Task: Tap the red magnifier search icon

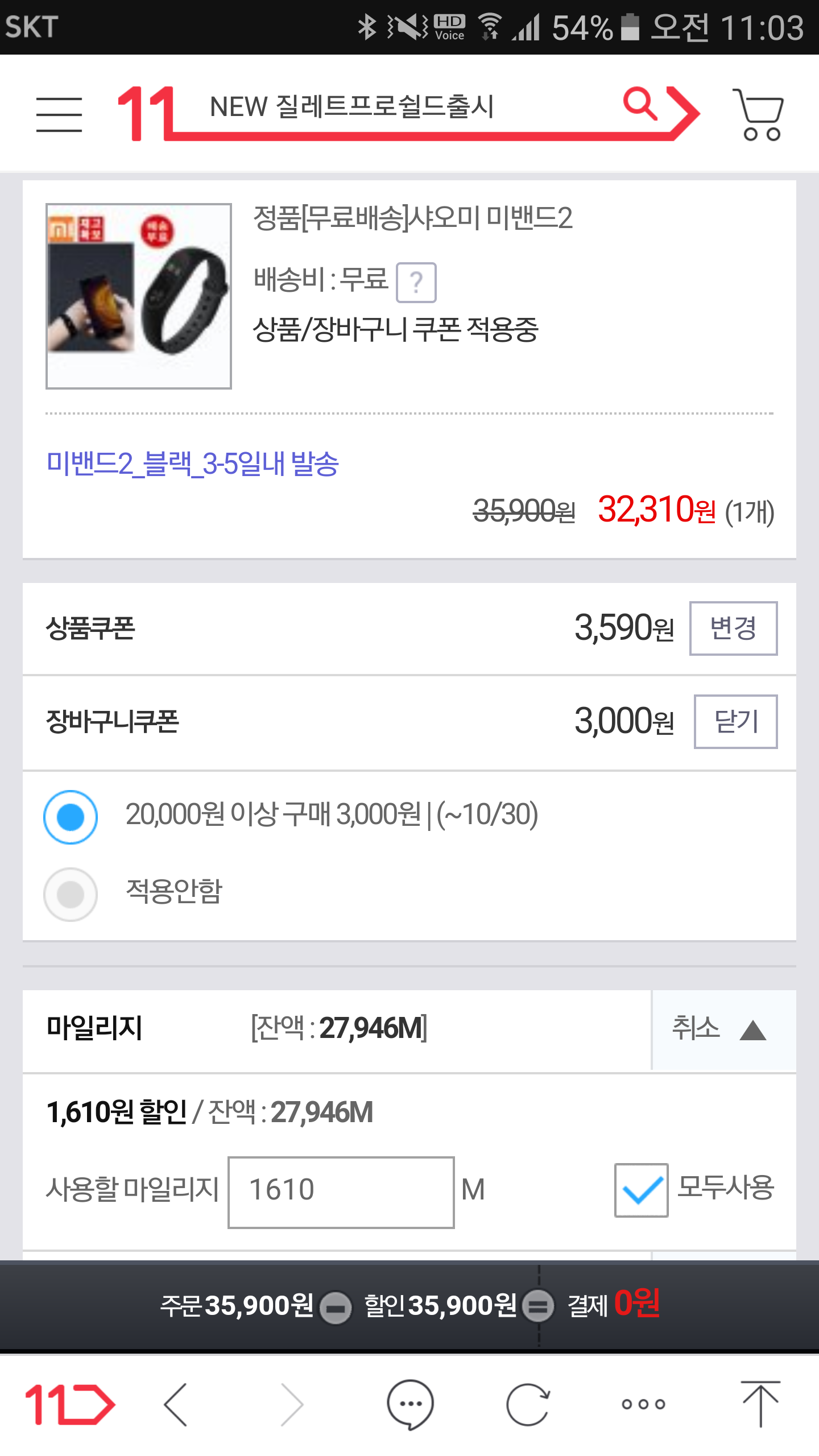Action: click(640, 104)
